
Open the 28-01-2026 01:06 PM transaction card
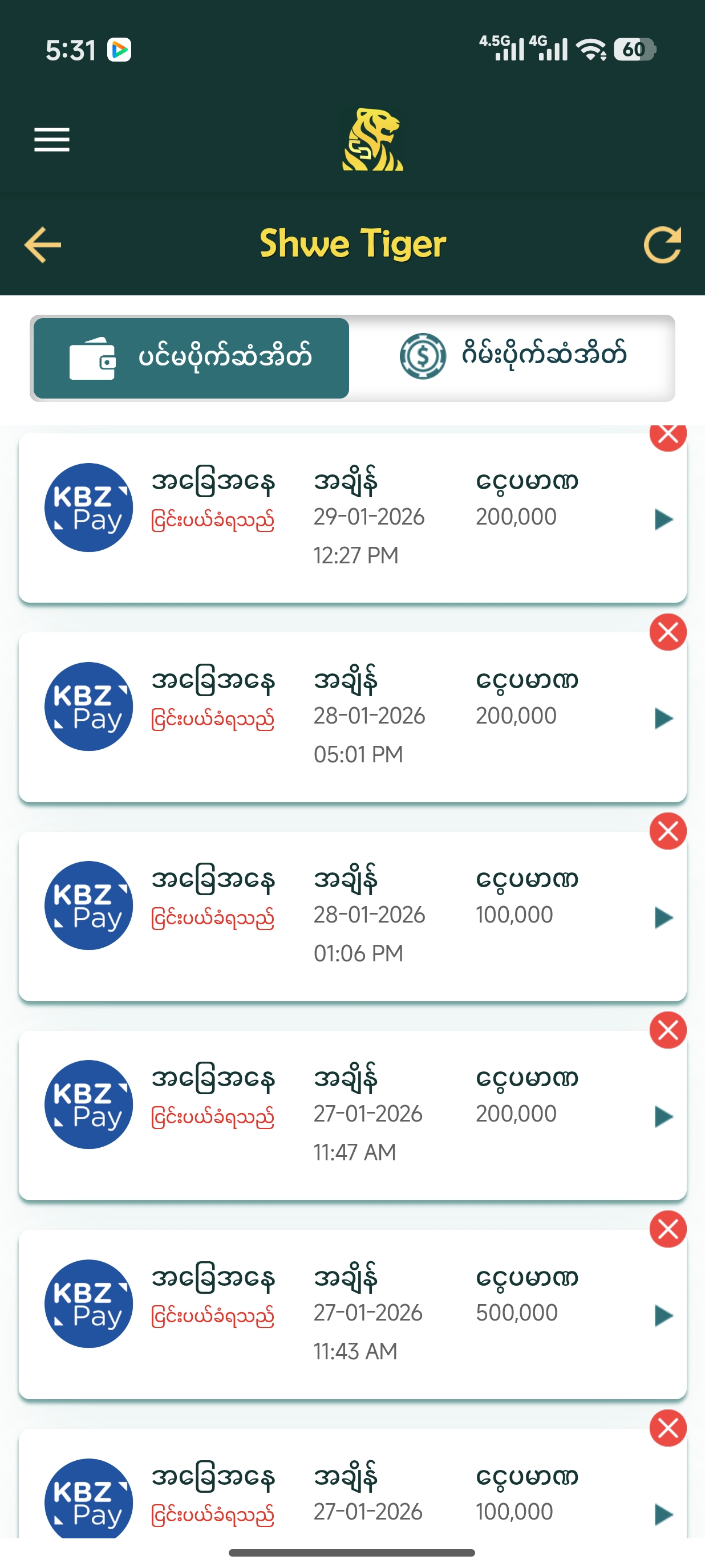(x=352, y=916)
